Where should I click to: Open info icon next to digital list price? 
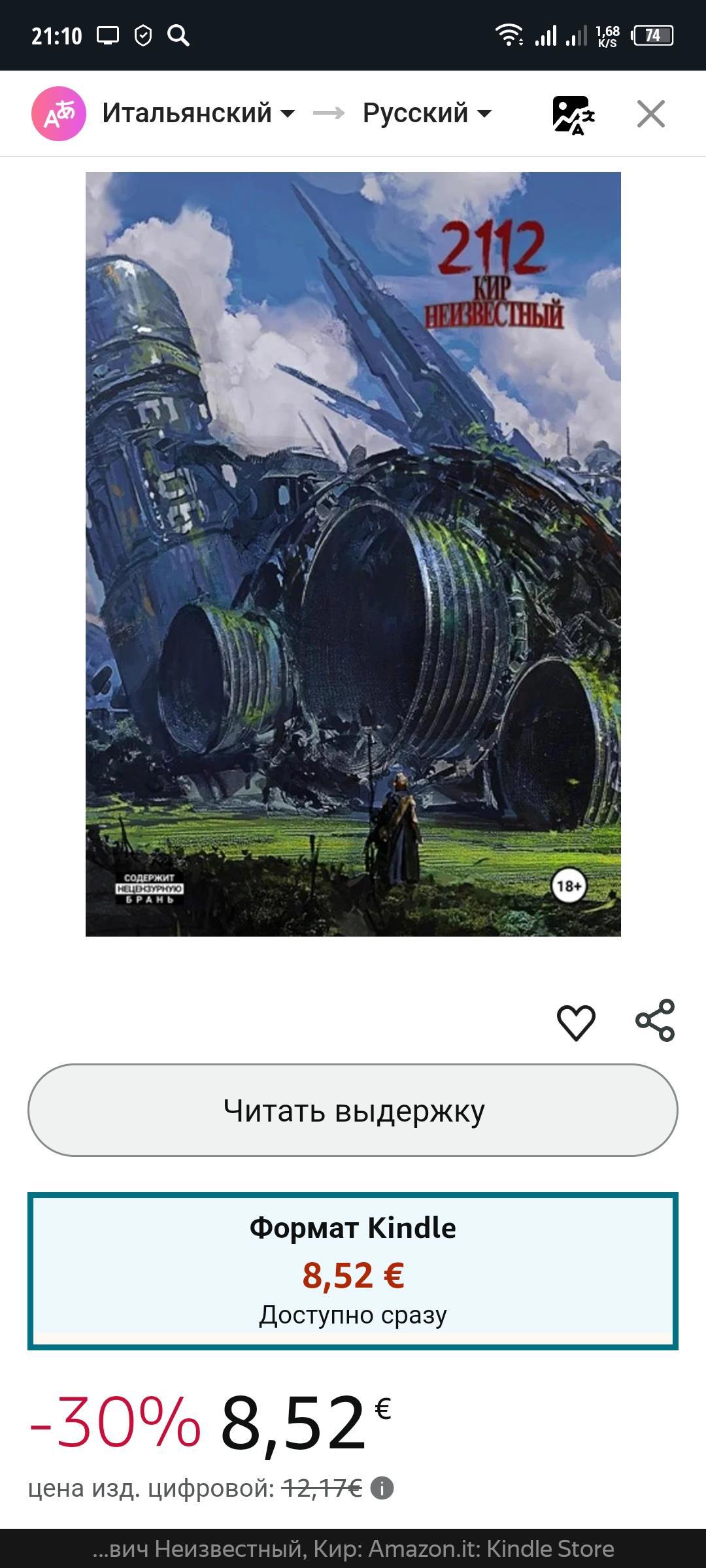coord(382,1488)
